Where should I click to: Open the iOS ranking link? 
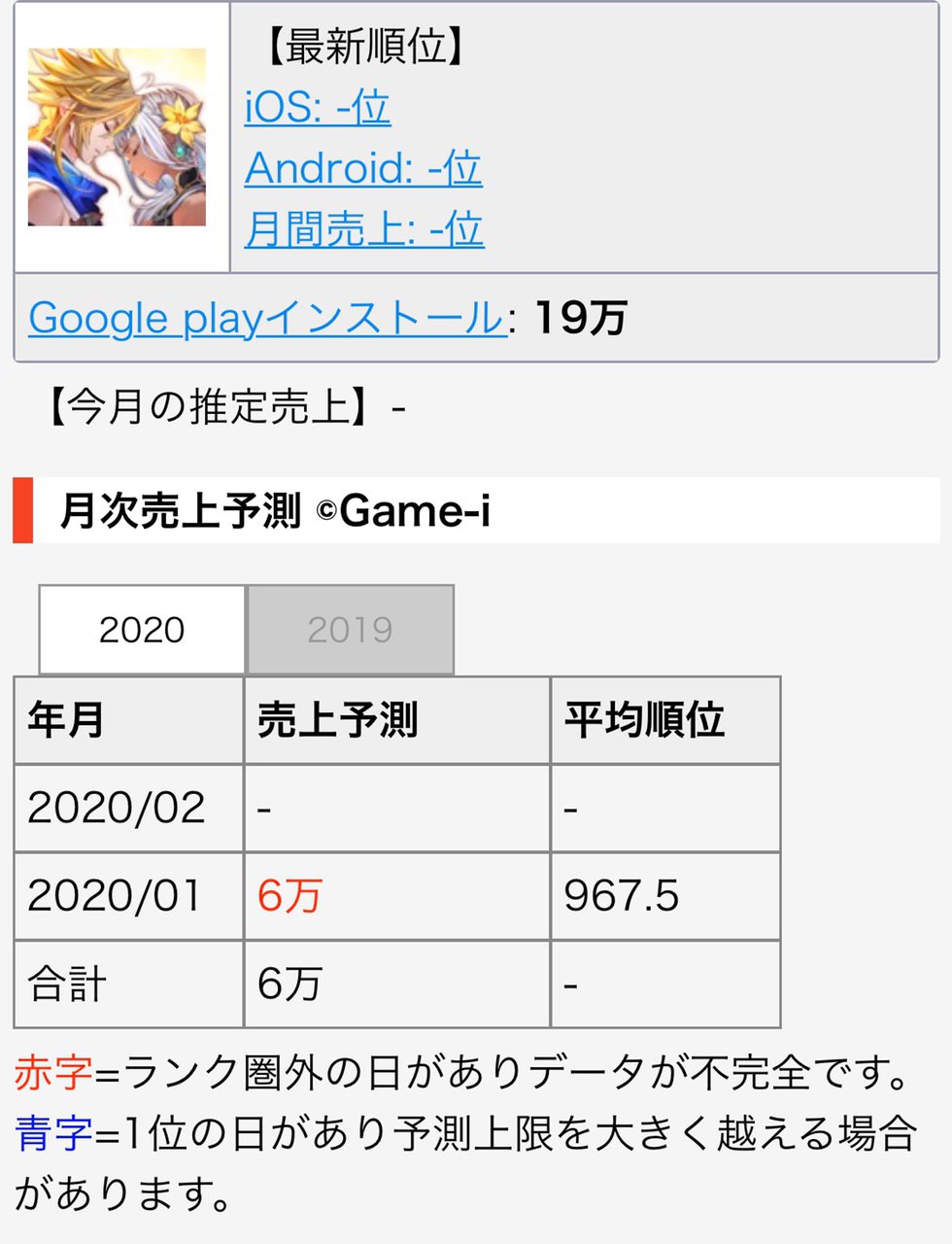tap(318, 107)
